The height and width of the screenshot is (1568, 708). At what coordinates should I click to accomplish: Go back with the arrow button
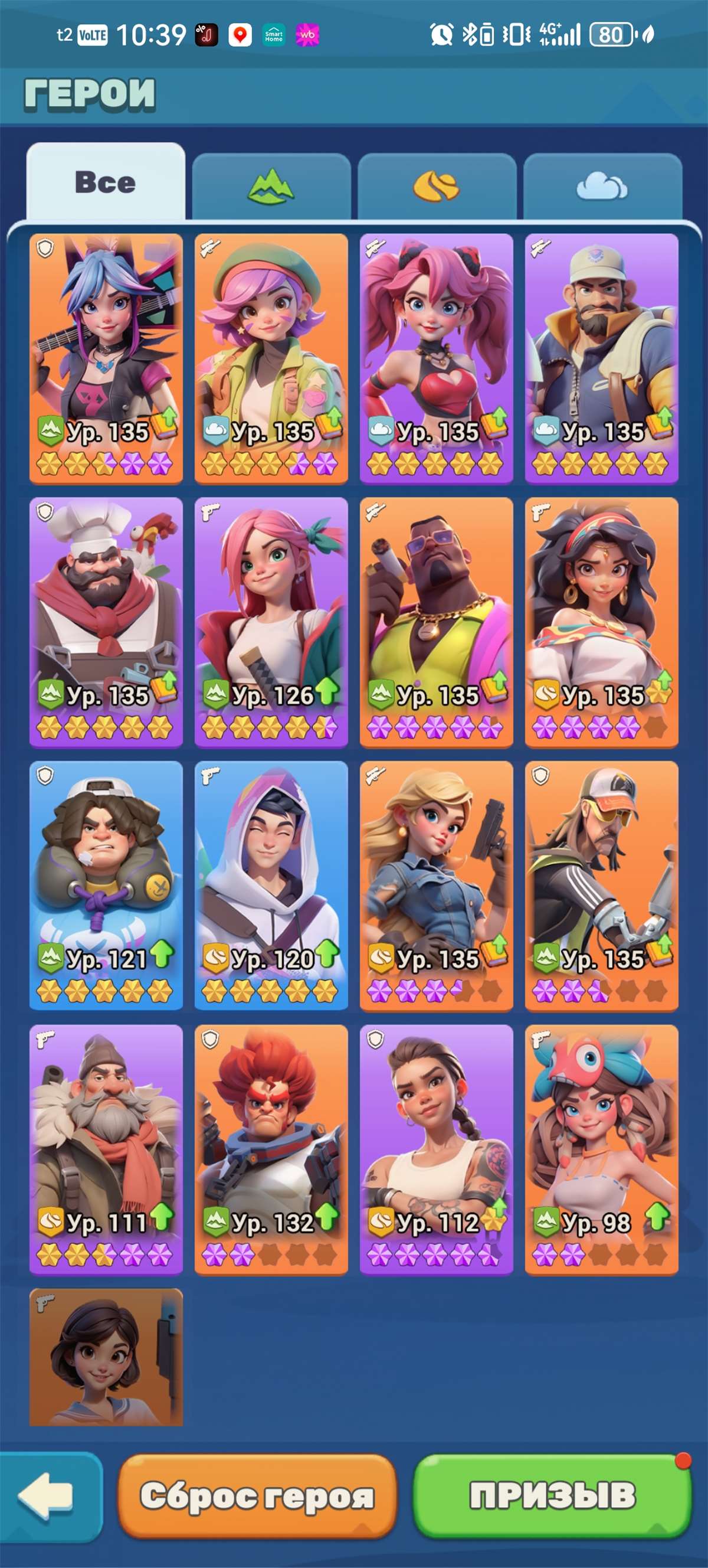point(47,1495)
